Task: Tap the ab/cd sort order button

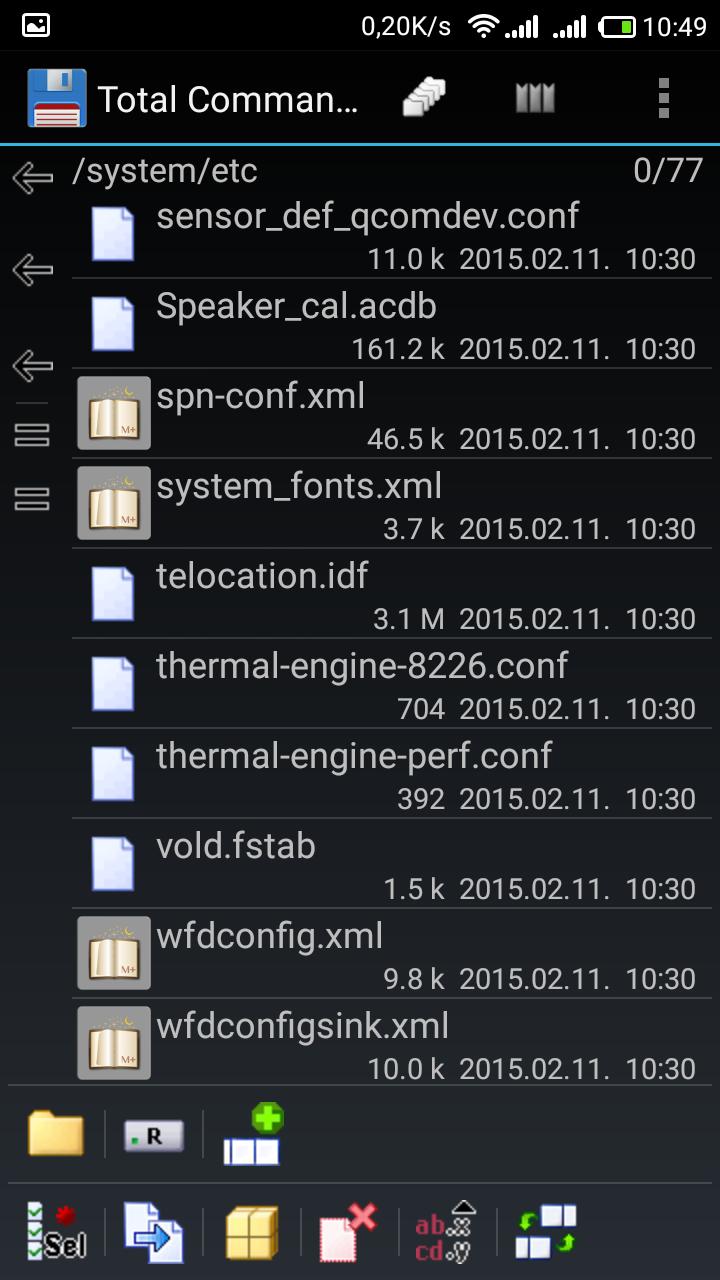Action: pyautogui.click(x=444, y=1232)
